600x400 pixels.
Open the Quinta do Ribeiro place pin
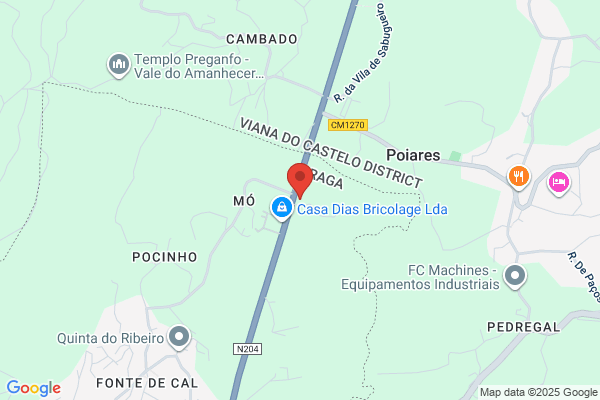[179, 337]
